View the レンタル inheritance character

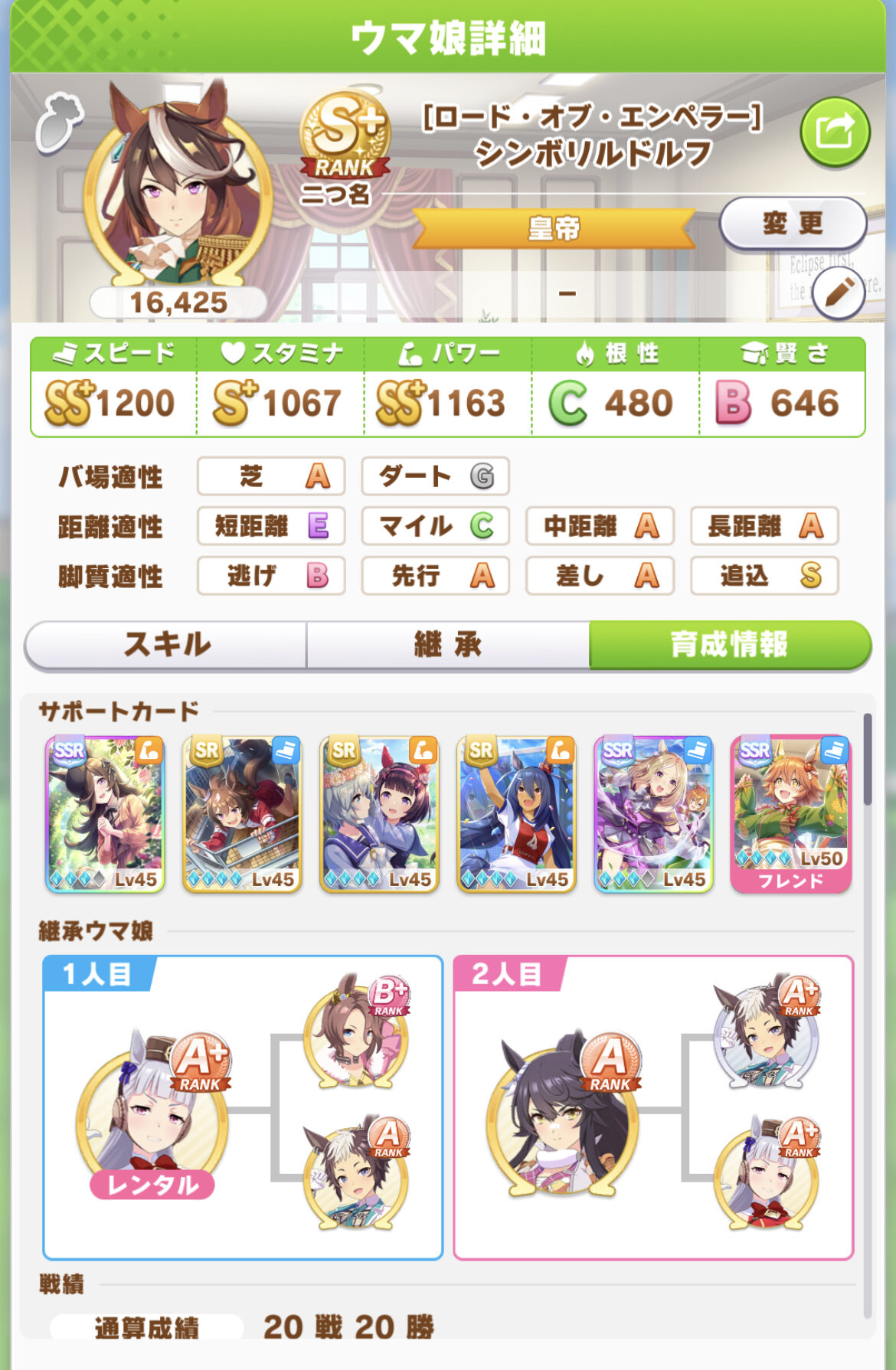click(x=153, y=1118)
